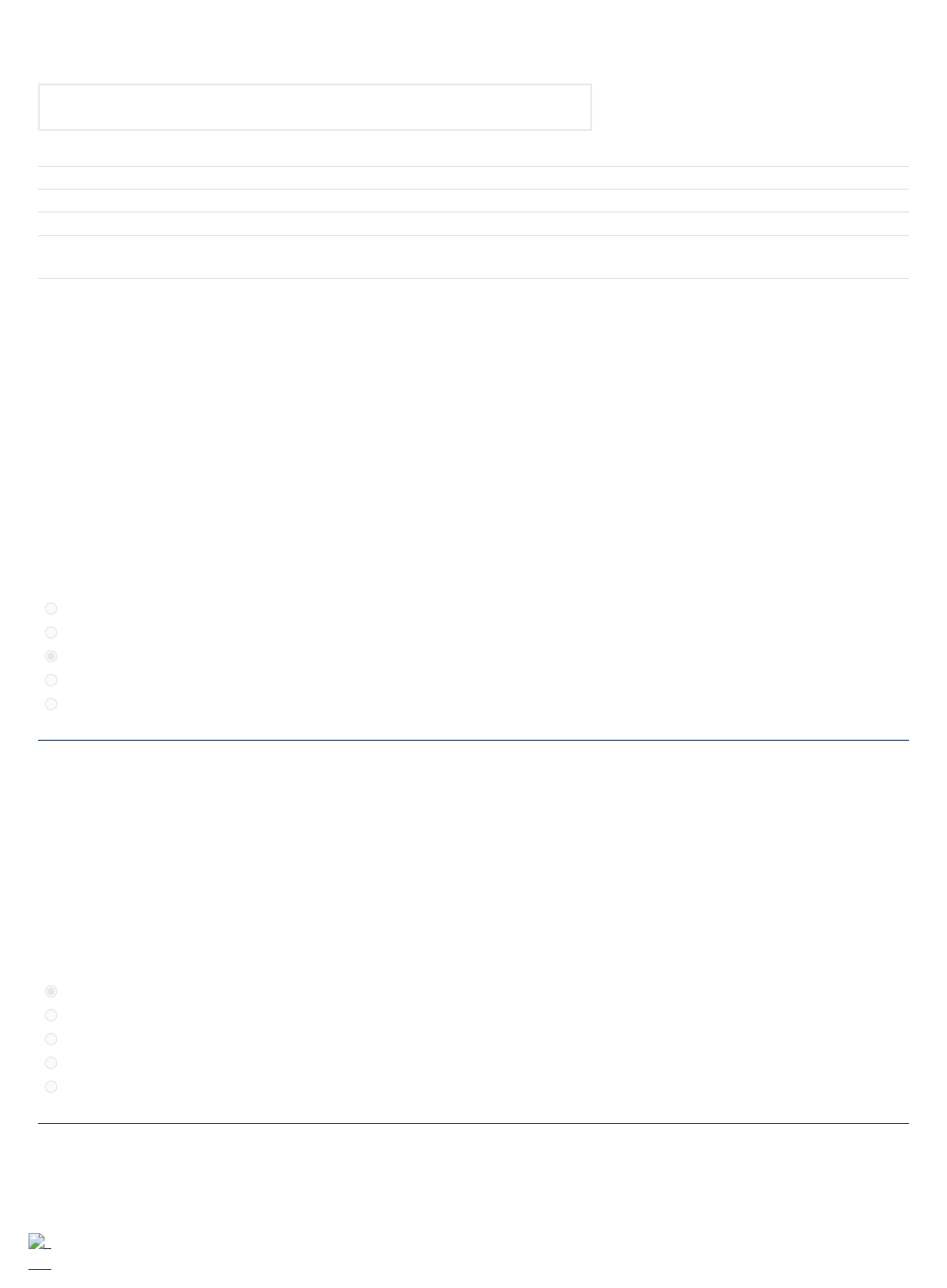Select the last radio option in the first group

(x=51, y=704)
